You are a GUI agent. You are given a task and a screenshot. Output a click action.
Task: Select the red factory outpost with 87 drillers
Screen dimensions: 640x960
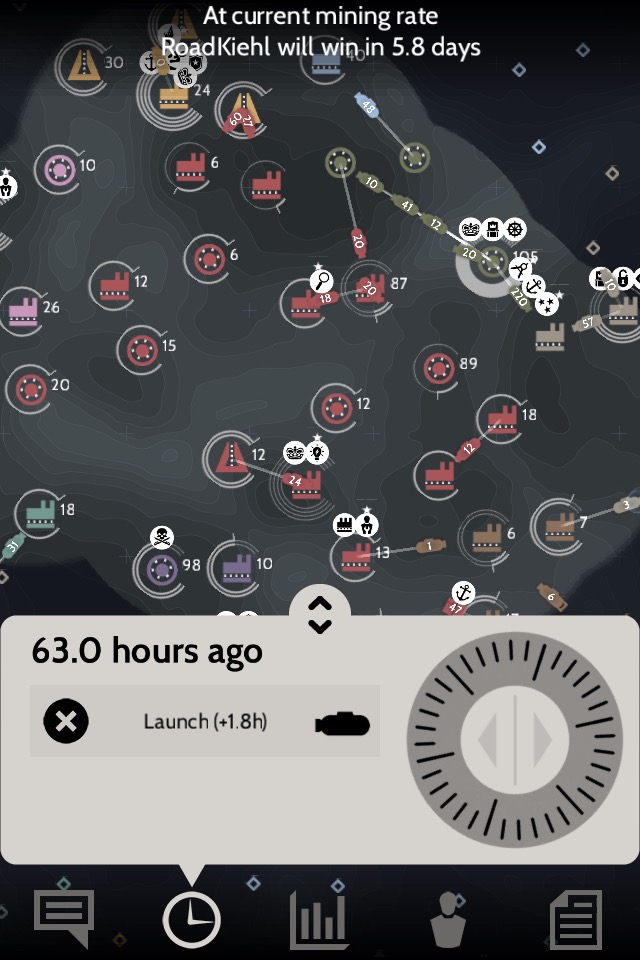pyautogui.click(x=370, y=285)
